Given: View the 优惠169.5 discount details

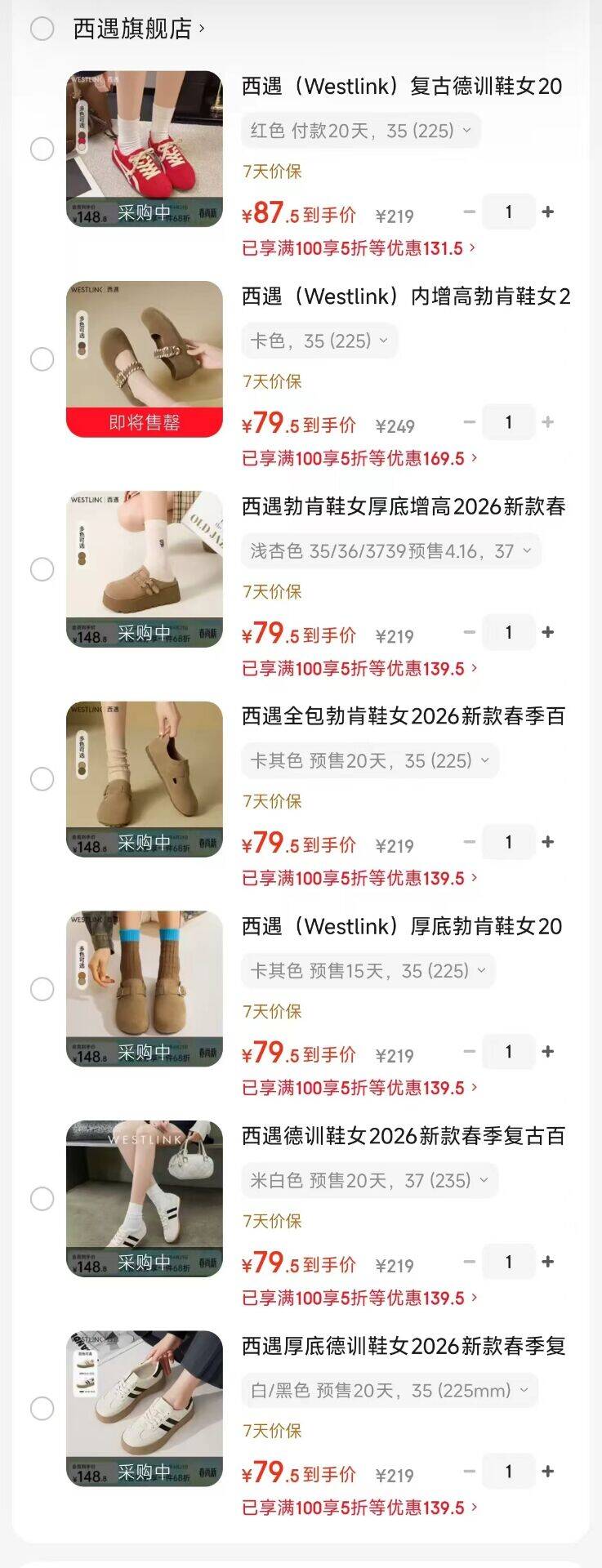Looking at the screenshot, I should click(359, 458).
